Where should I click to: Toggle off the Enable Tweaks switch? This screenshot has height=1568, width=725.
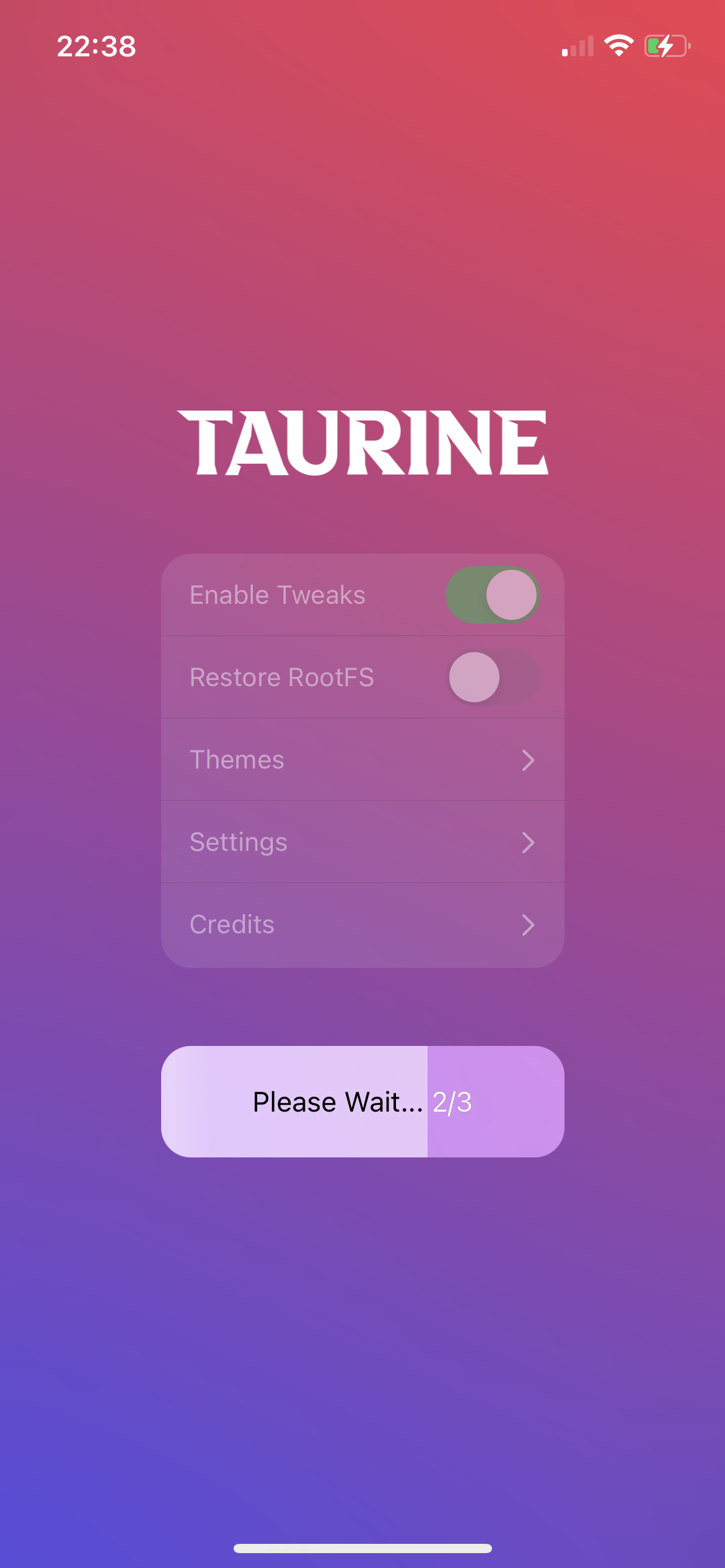493,594
